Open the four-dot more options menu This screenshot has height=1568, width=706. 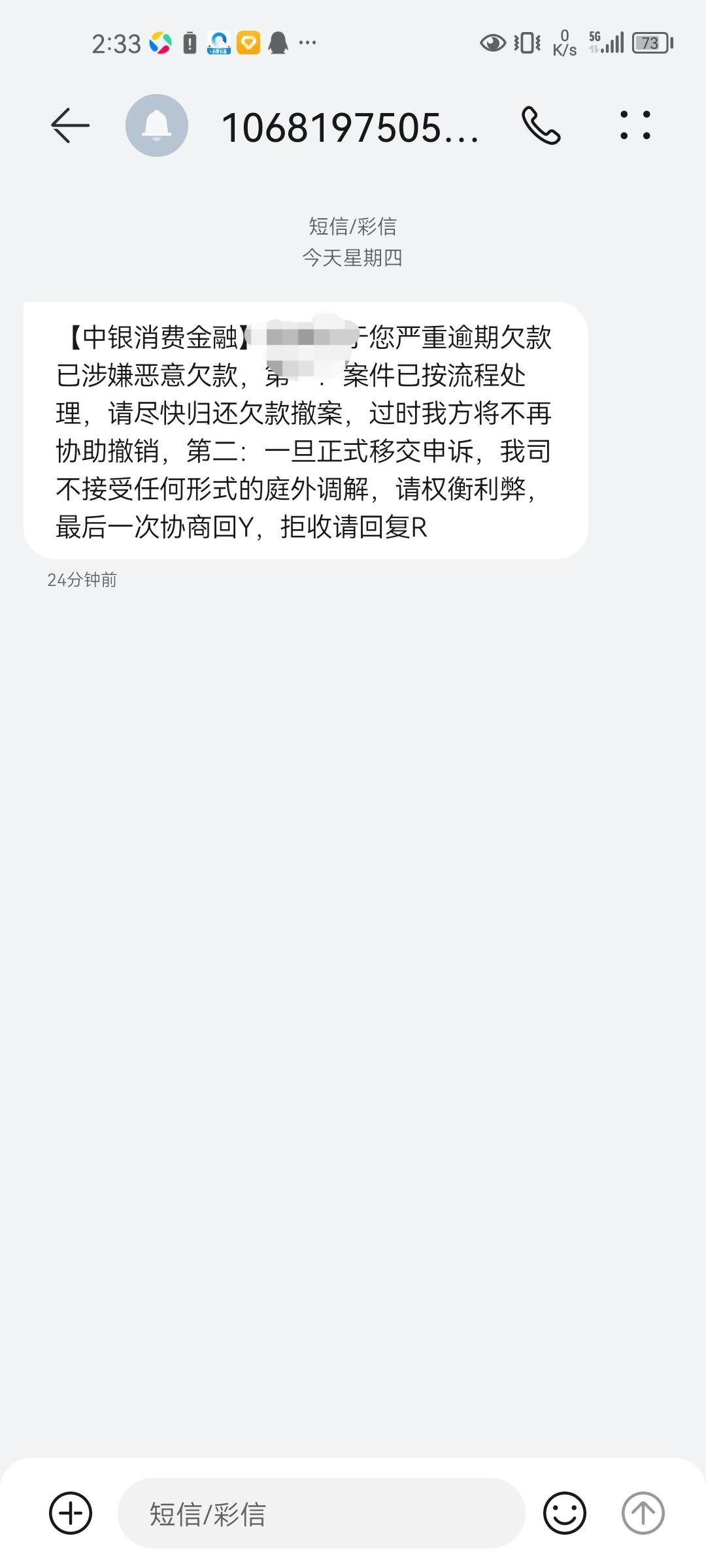(x=635, y=125)
